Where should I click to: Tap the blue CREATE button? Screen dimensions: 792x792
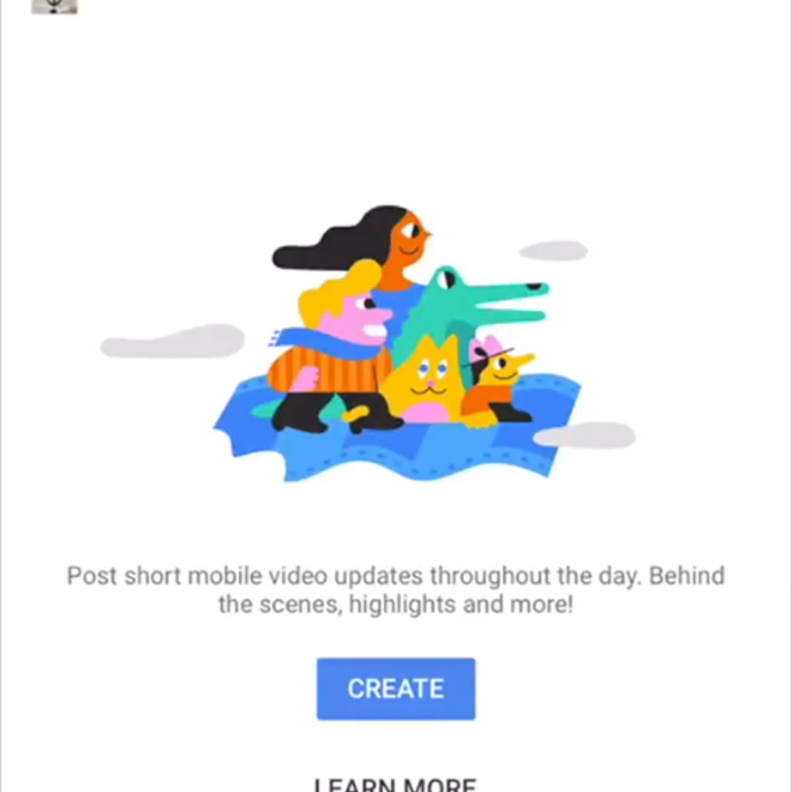(x=396, y=689)
